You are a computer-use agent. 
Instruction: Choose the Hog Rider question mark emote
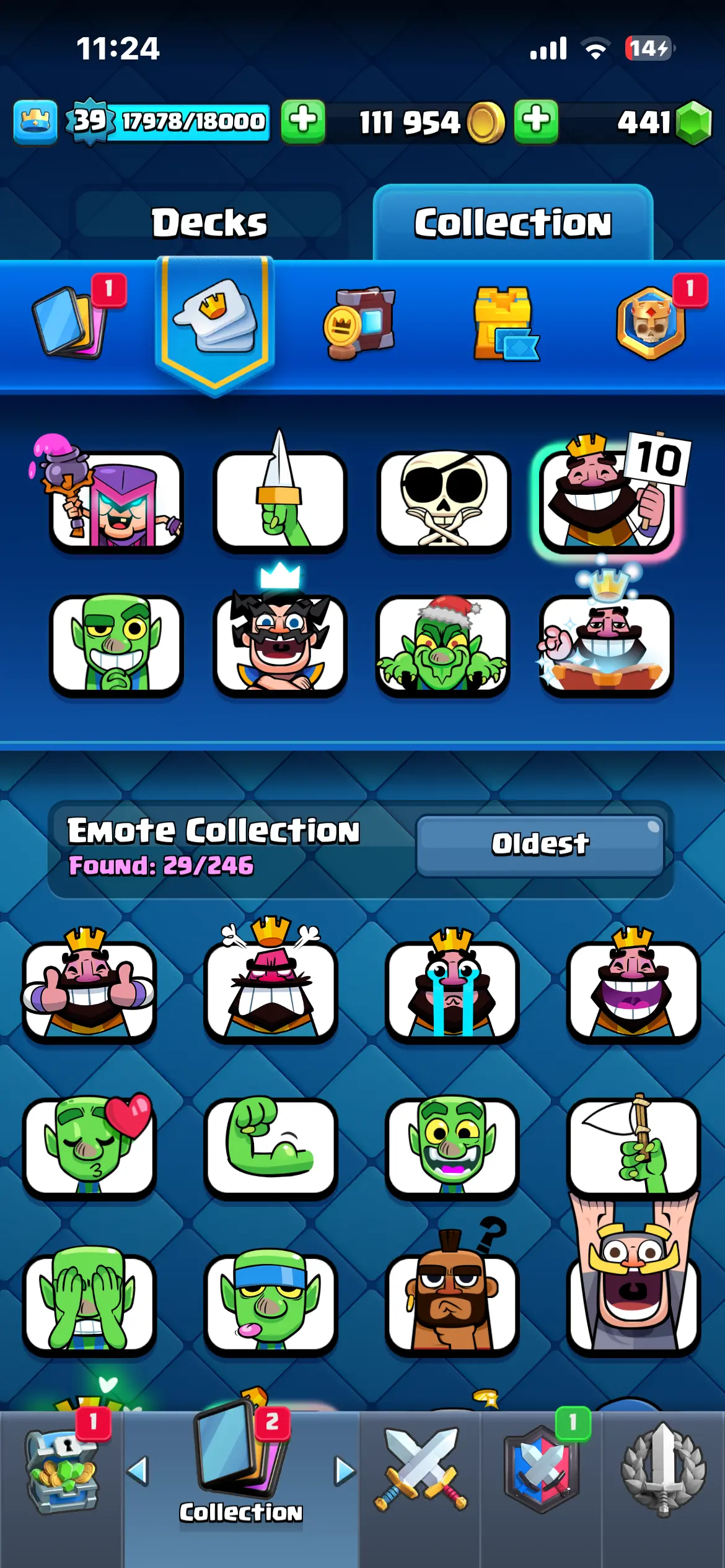(452, 1302)
